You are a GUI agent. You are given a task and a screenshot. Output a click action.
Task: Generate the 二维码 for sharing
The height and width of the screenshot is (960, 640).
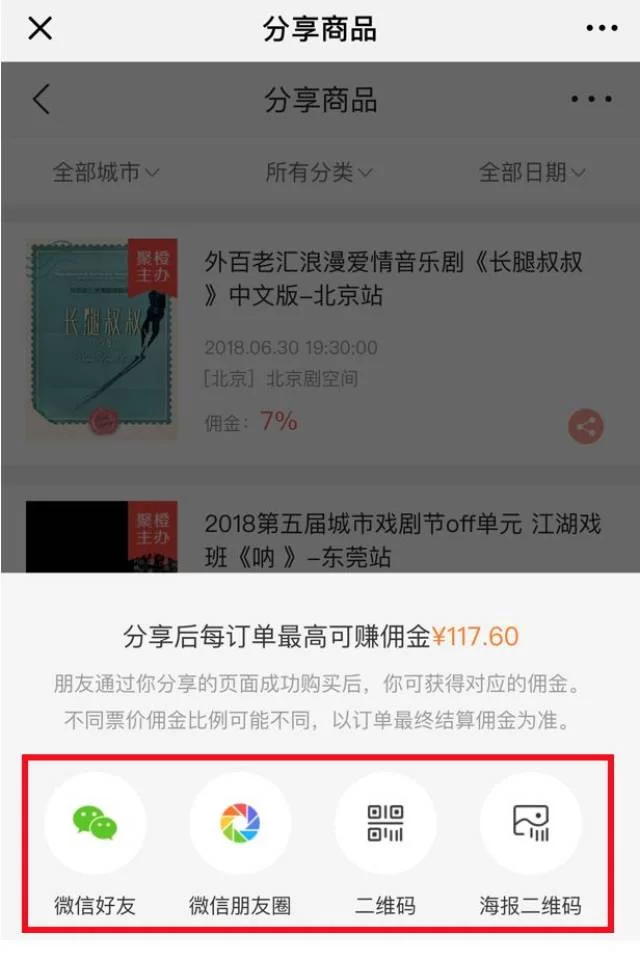pyautogui.click(x=385, y=823)
